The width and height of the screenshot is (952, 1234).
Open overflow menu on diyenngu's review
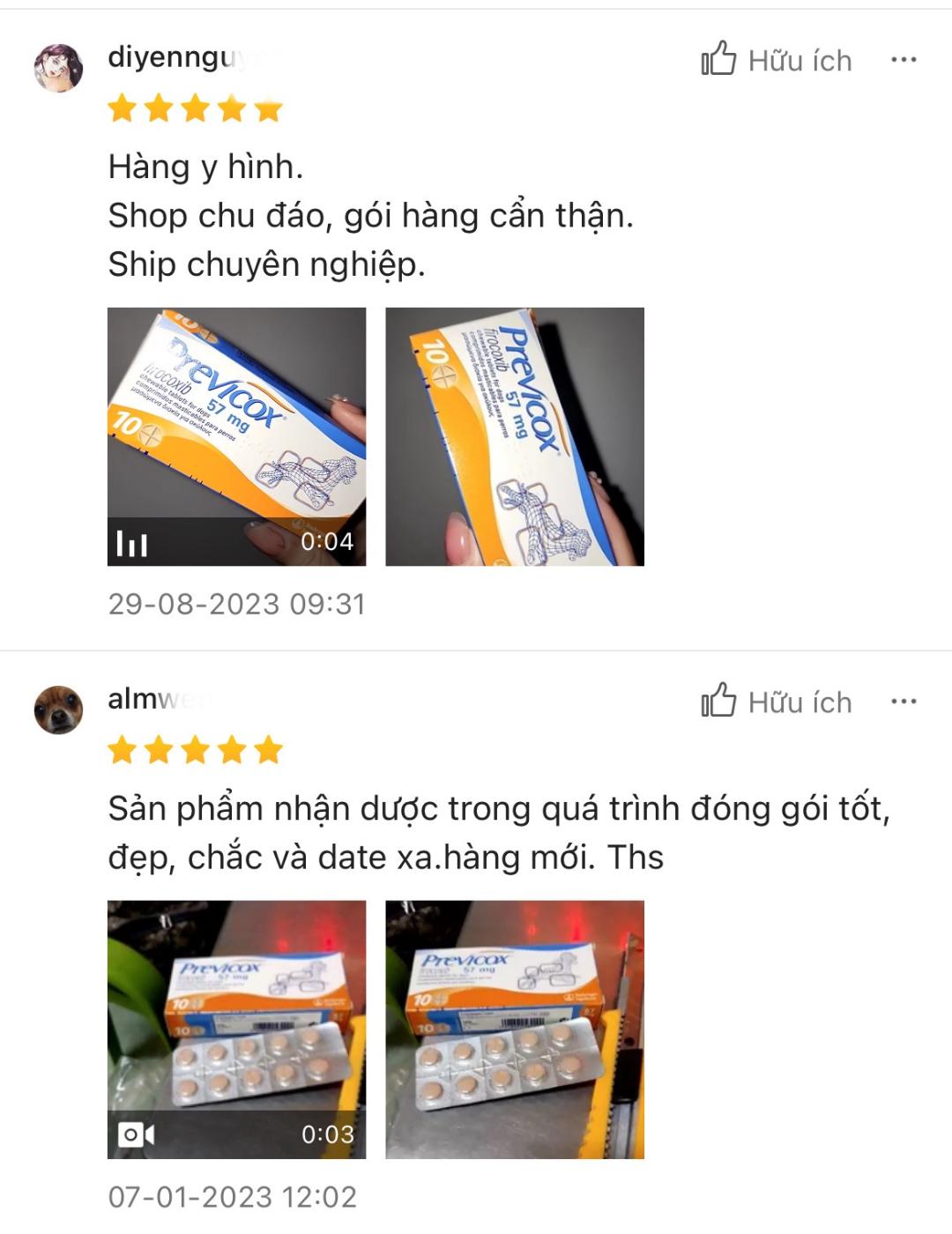click(904, 60)
